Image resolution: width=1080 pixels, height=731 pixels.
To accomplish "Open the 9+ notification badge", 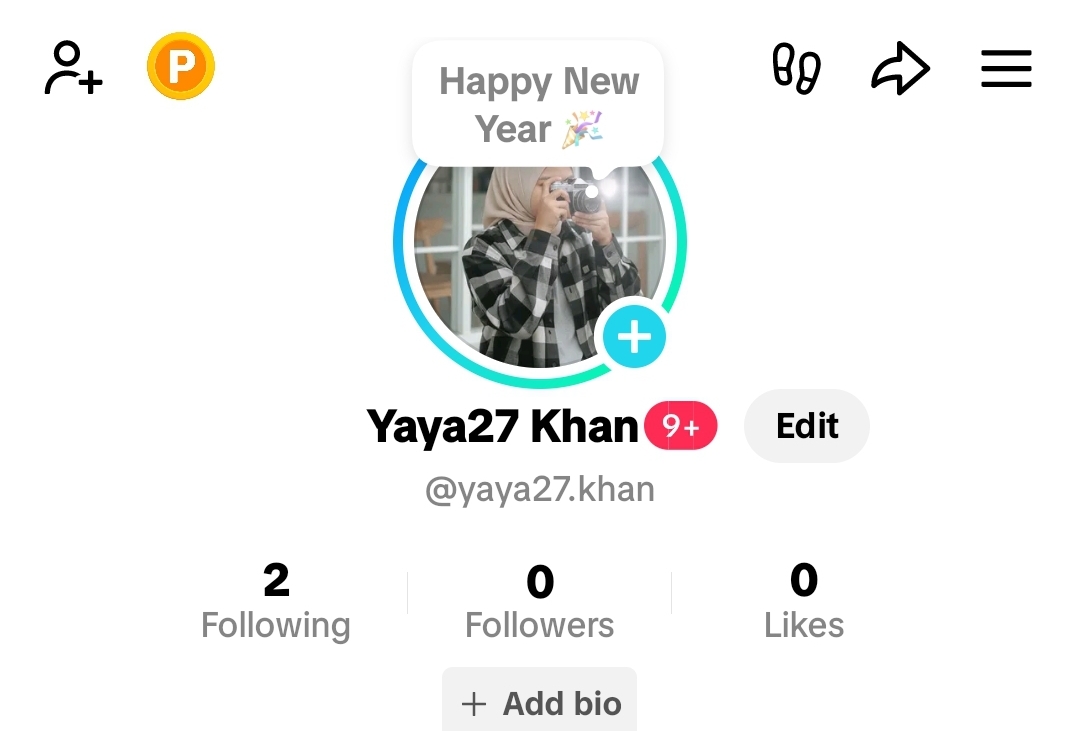I will coord(681,427).
